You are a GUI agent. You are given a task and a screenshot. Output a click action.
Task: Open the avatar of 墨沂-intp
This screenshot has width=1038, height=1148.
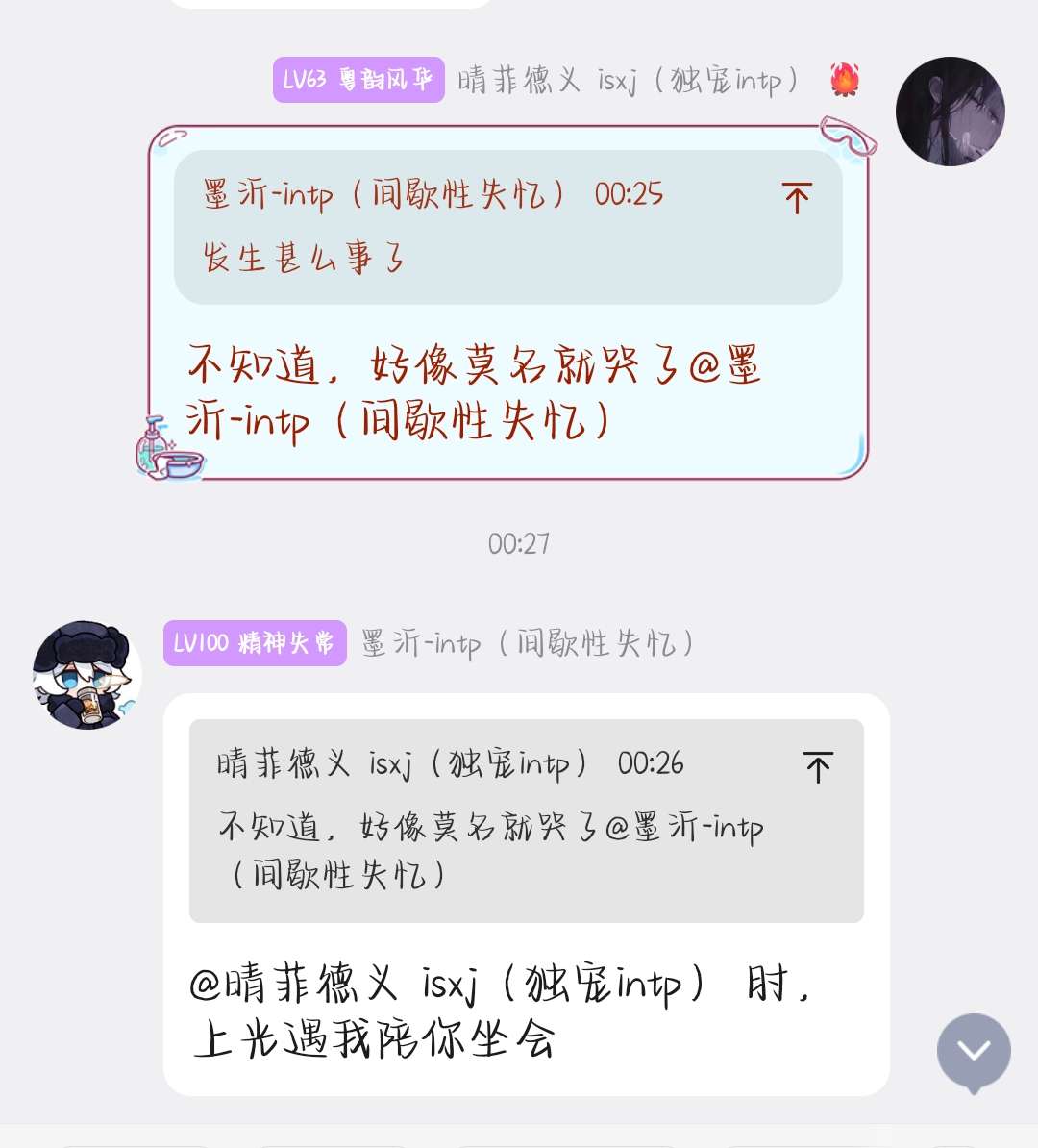coord(86,674)
